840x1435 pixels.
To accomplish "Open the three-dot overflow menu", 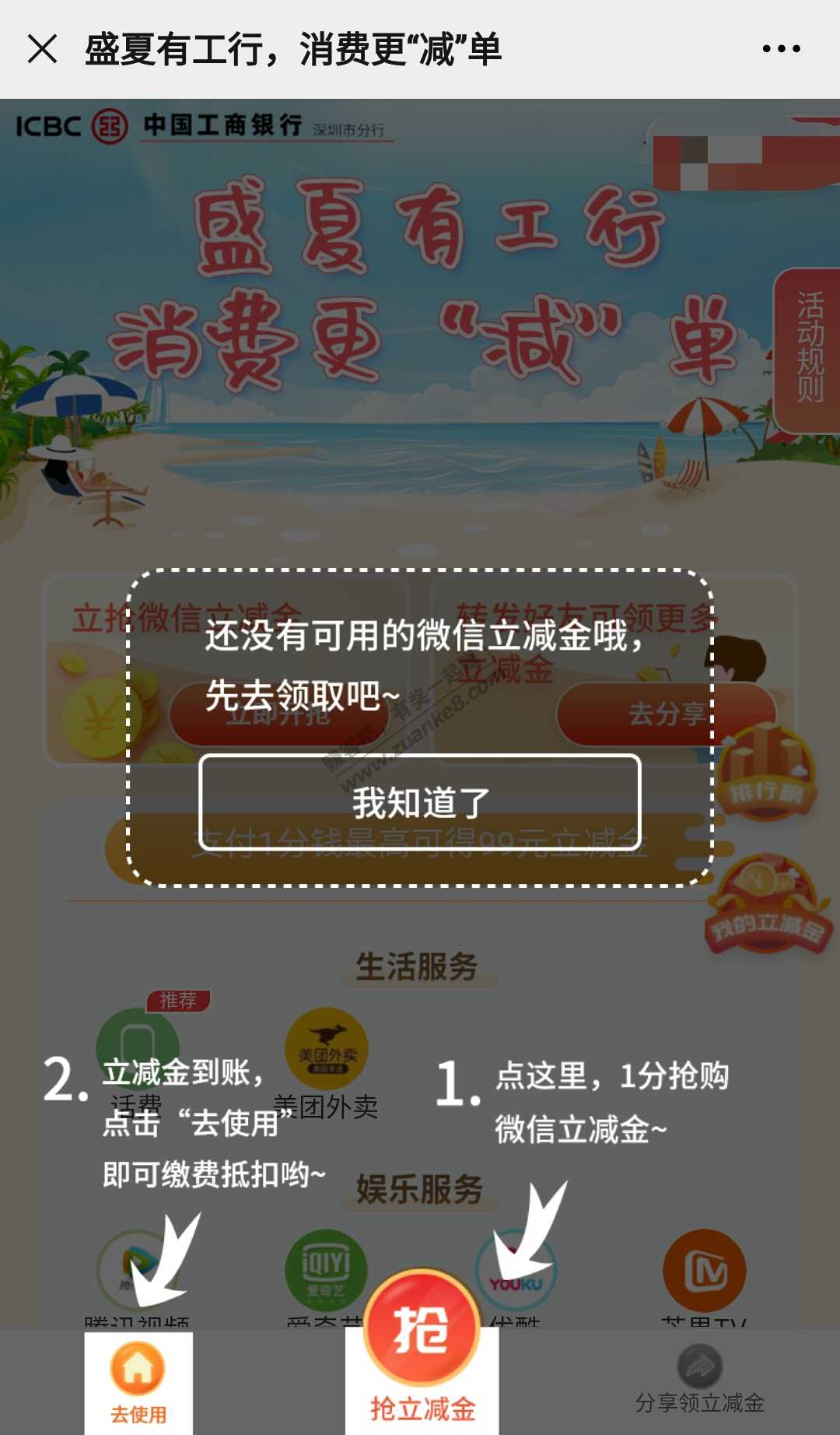I will pos(781,49).
